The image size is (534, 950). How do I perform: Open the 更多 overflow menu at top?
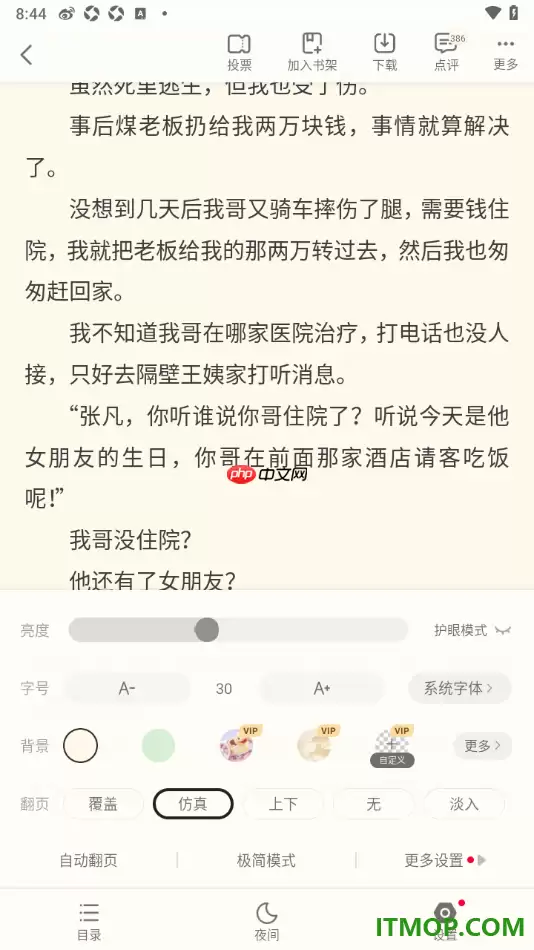pyautogui.click(x=505, y=53)
